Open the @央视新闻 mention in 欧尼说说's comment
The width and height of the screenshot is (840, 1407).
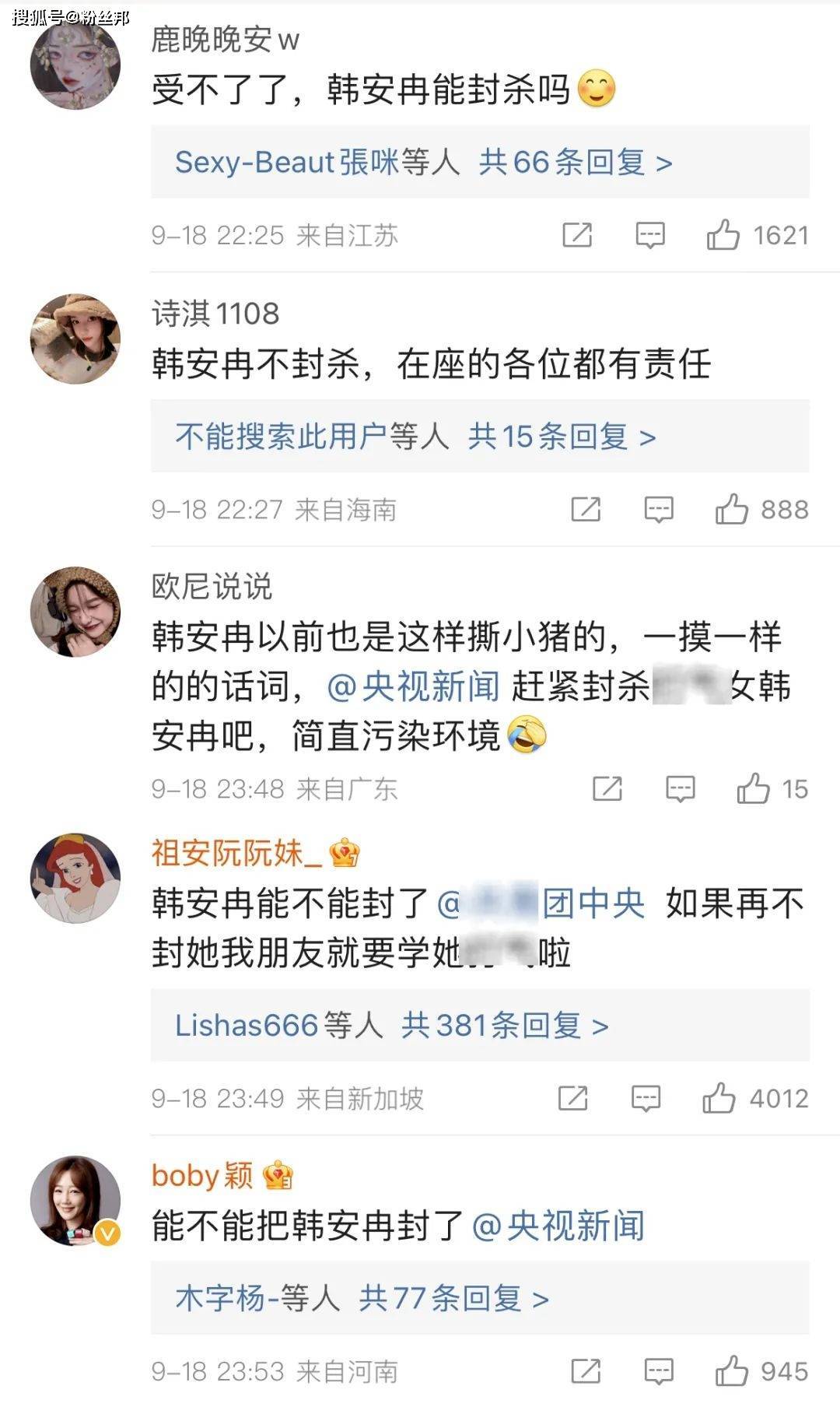click(x=413, y=686)
